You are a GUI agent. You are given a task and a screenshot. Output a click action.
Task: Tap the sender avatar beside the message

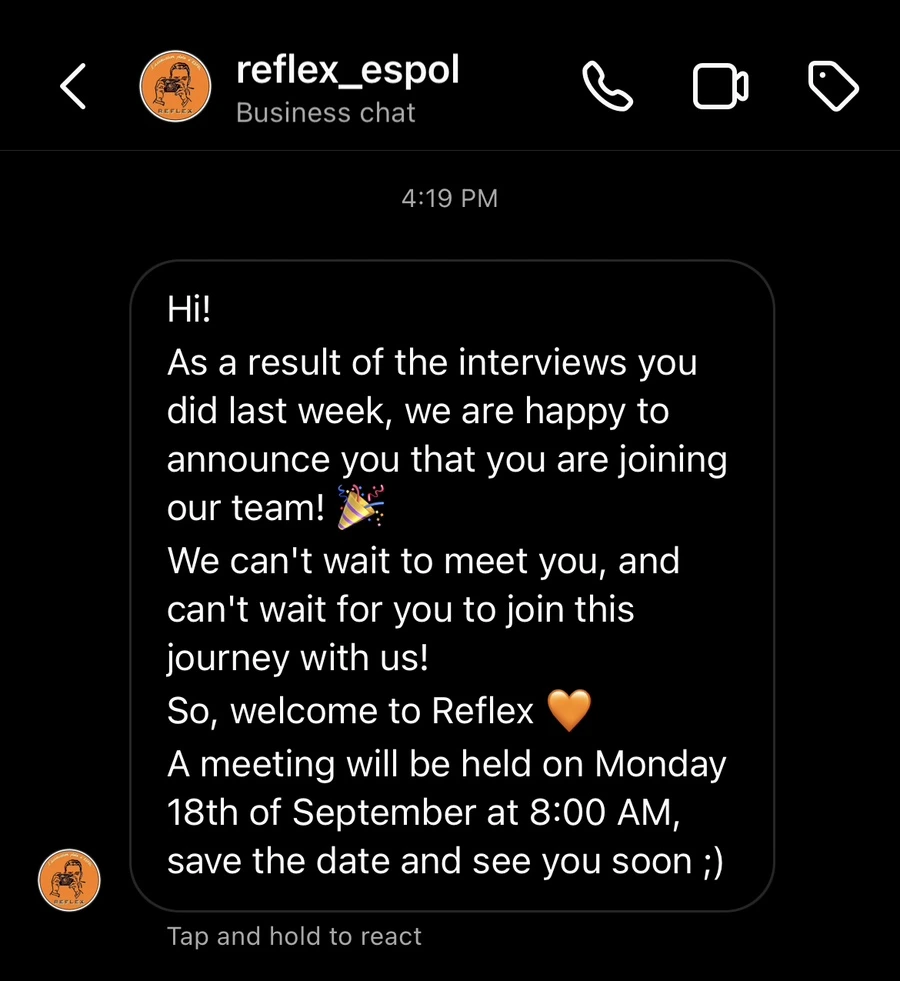tap(69, 880)
